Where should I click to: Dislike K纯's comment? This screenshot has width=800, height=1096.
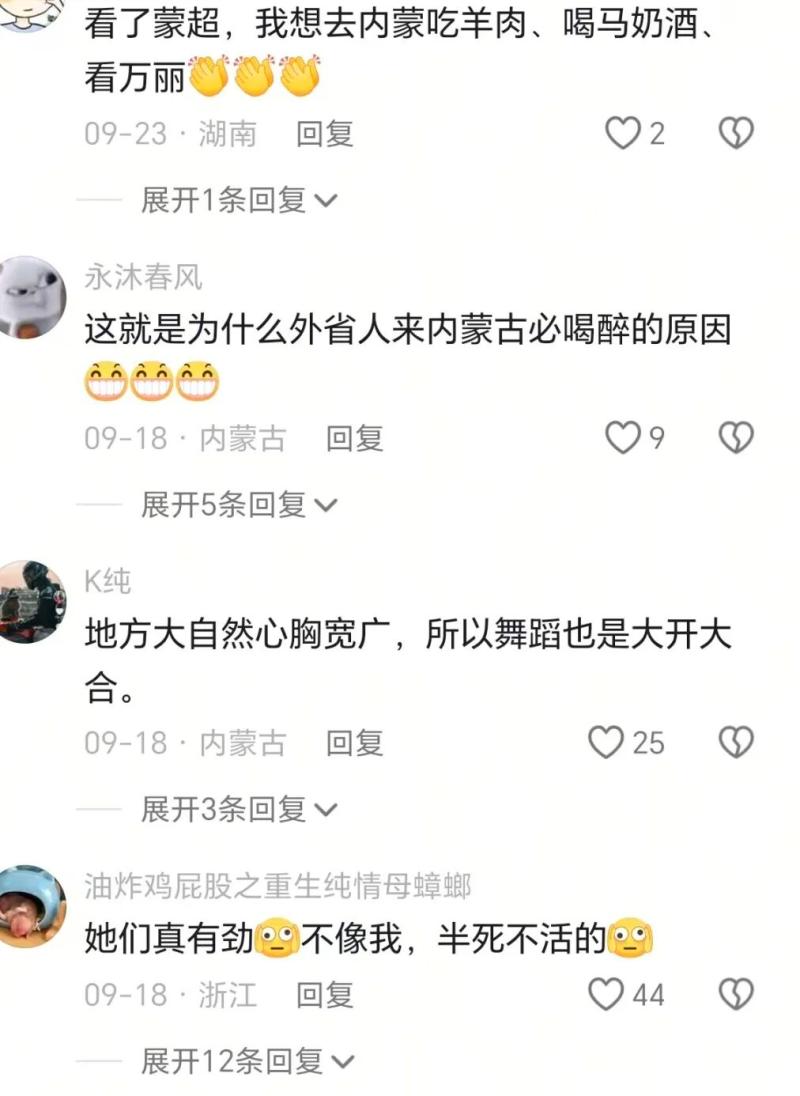tap(736, 742)
